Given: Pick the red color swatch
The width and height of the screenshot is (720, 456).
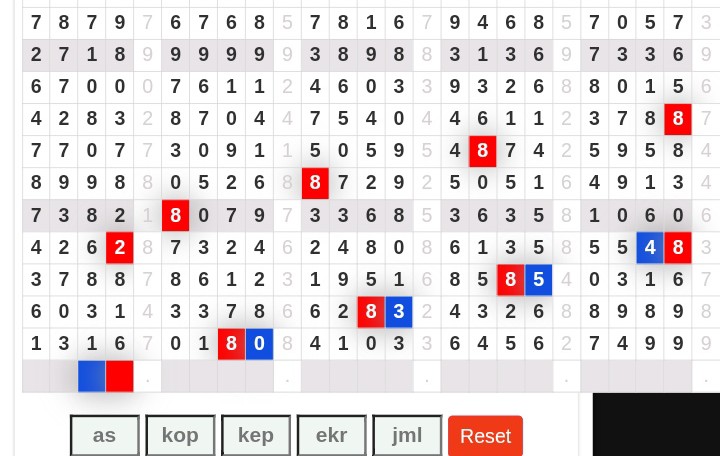Looking at the screenshot, I should [x=119, y=376].
